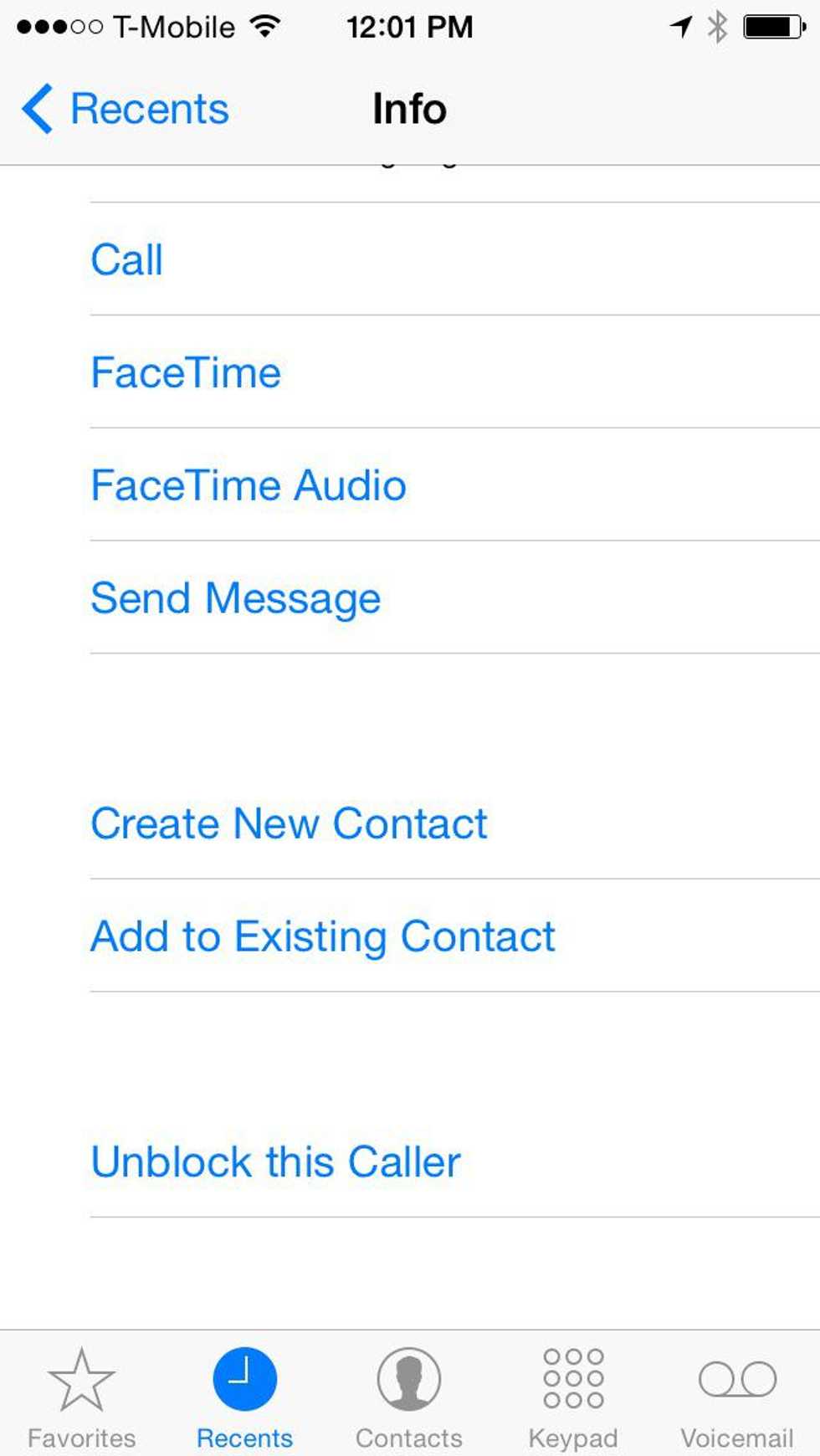Switch to the Voicemail tab
Screen dimensions: 820x1456
point(737,1396)
